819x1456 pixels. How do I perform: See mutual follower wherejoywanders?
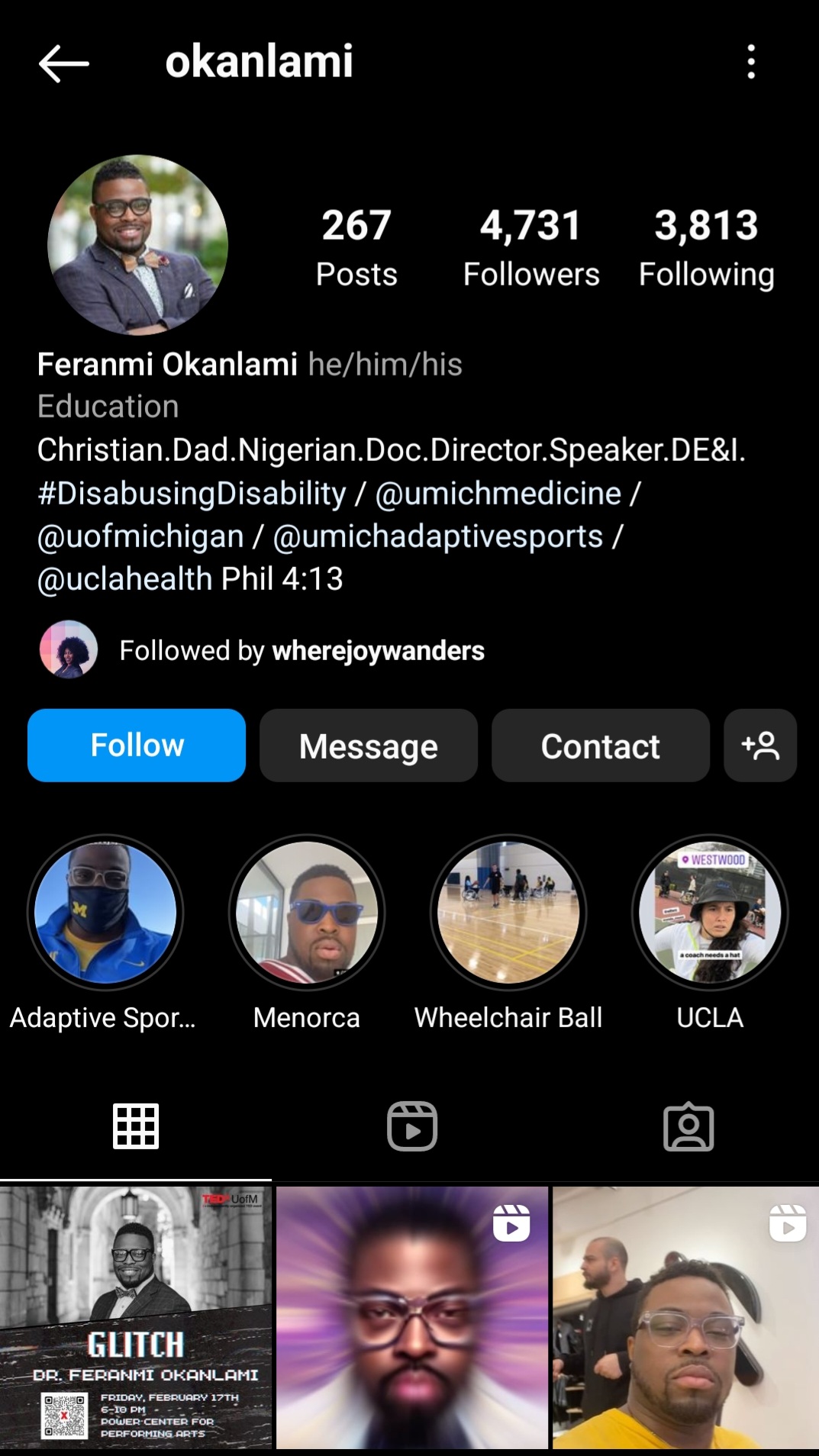click(x=378, y=651)
